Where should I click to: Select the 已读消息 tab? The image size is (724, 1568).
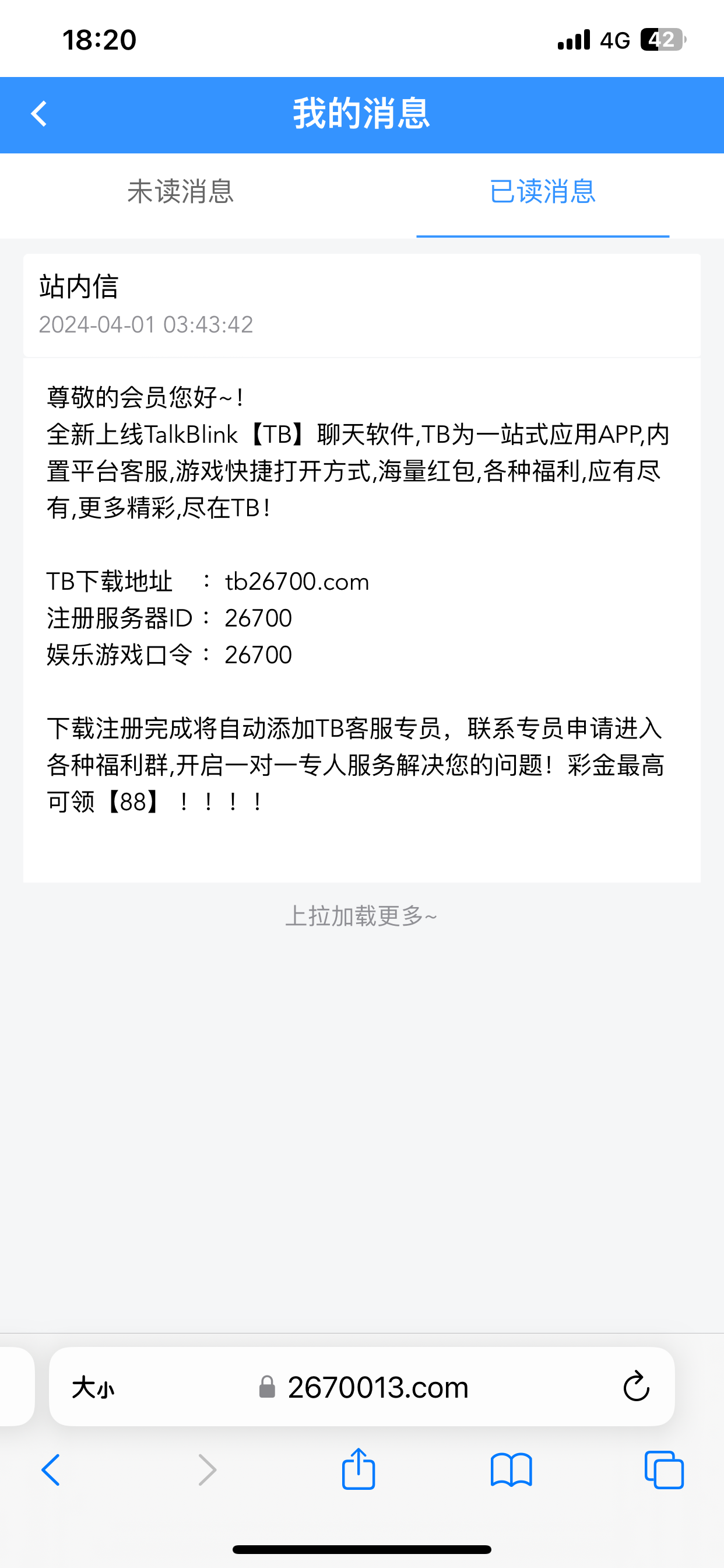pyautogui.click(x=542, y=192)
